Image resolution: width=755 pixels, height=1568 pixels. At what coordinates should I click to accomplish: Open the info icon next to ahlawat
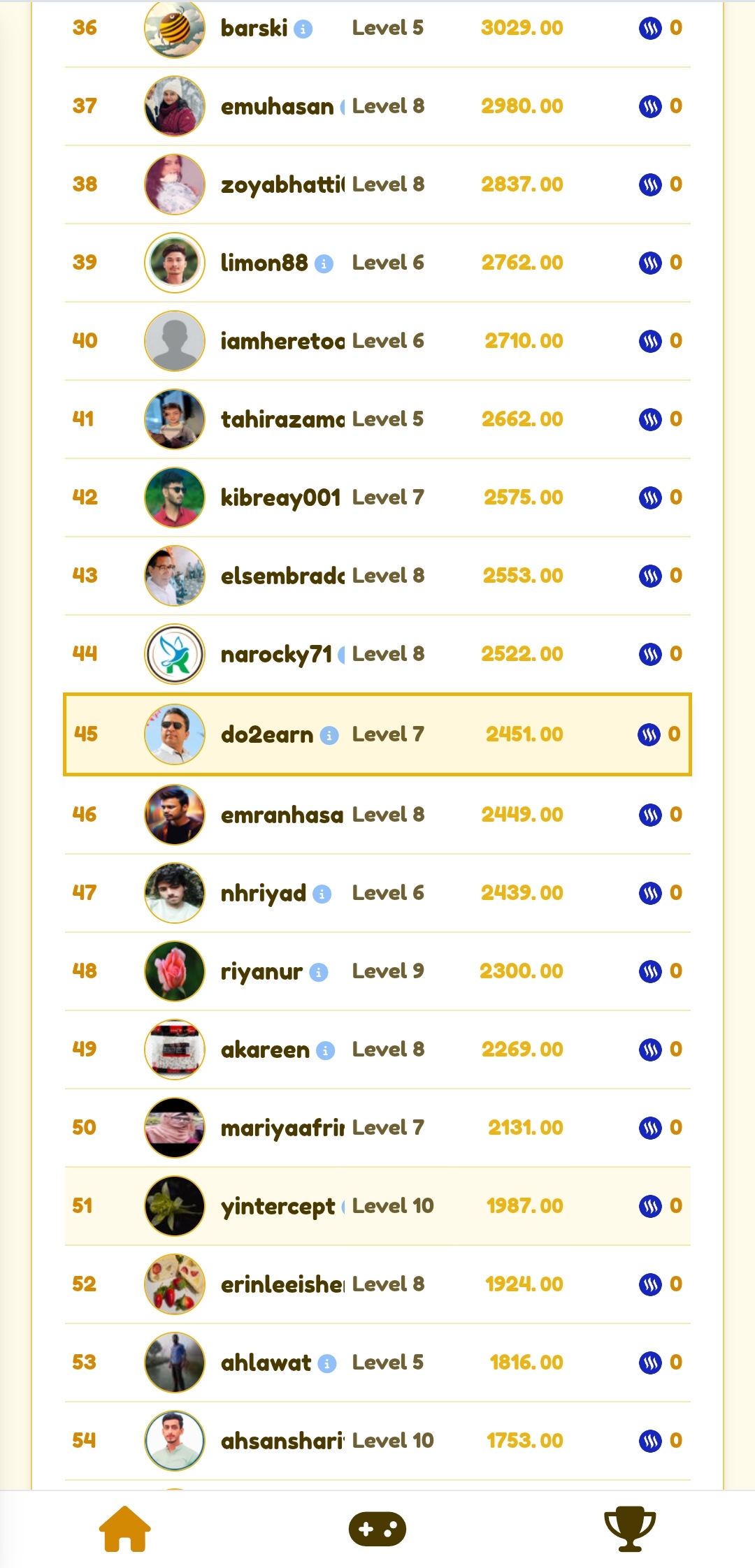[326, 1364]
